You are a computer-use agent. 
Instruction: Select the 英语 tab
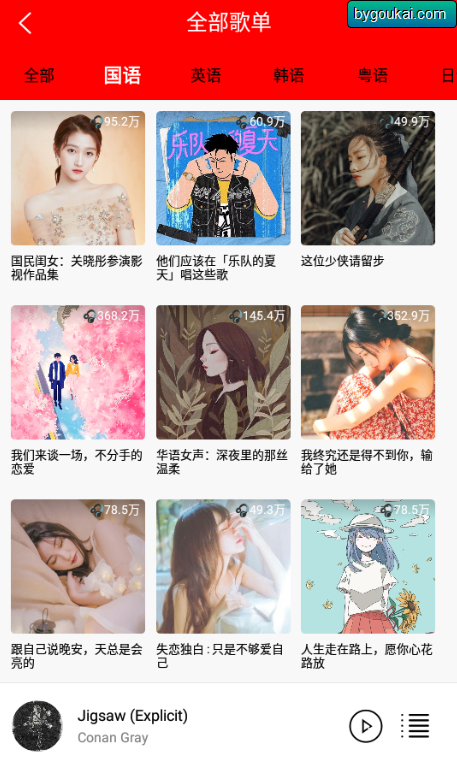[206, 76]
